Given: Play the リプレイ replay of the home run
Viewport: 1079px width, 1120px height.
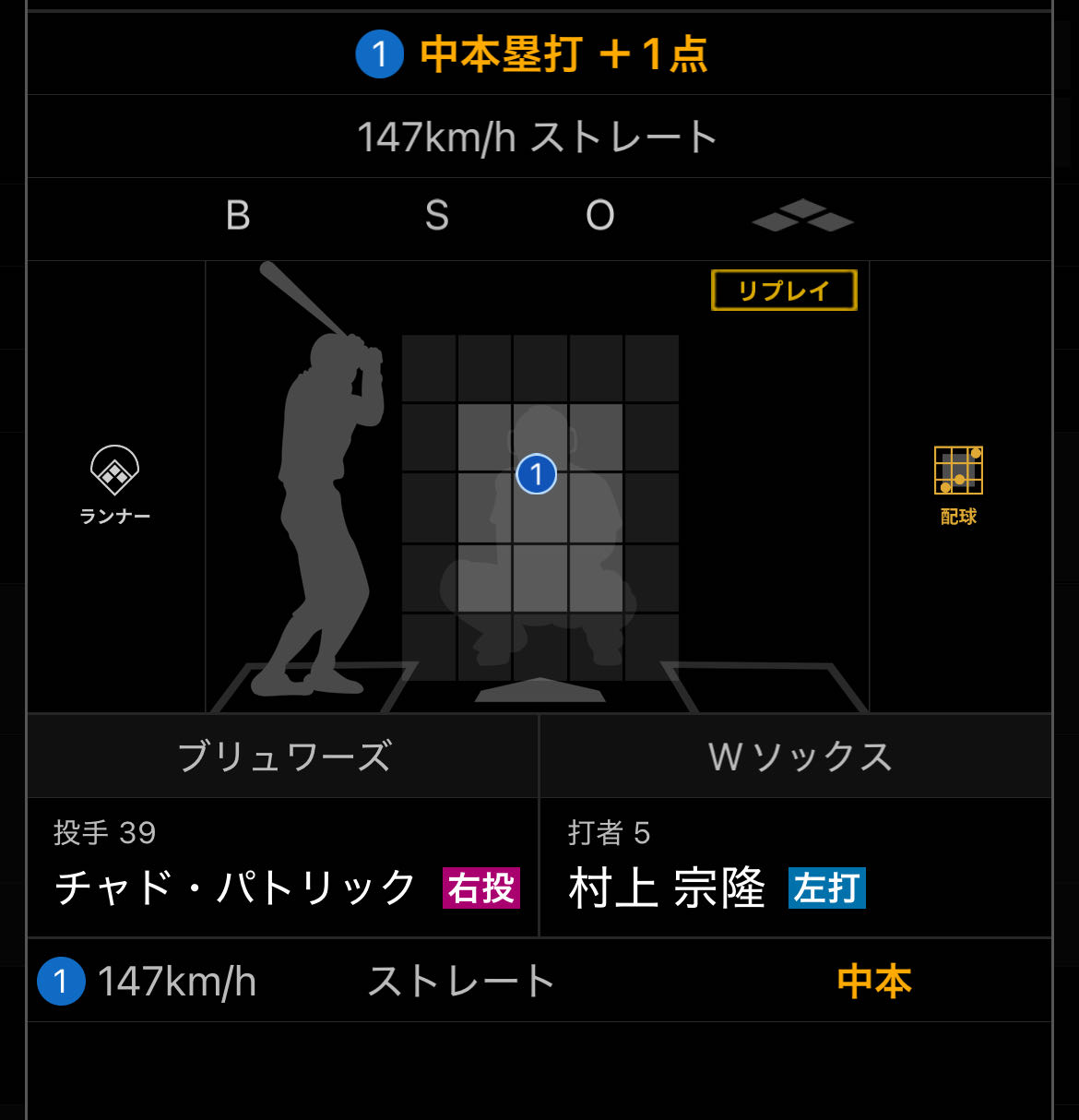Looking at the screenshot, I should (784, 291).
